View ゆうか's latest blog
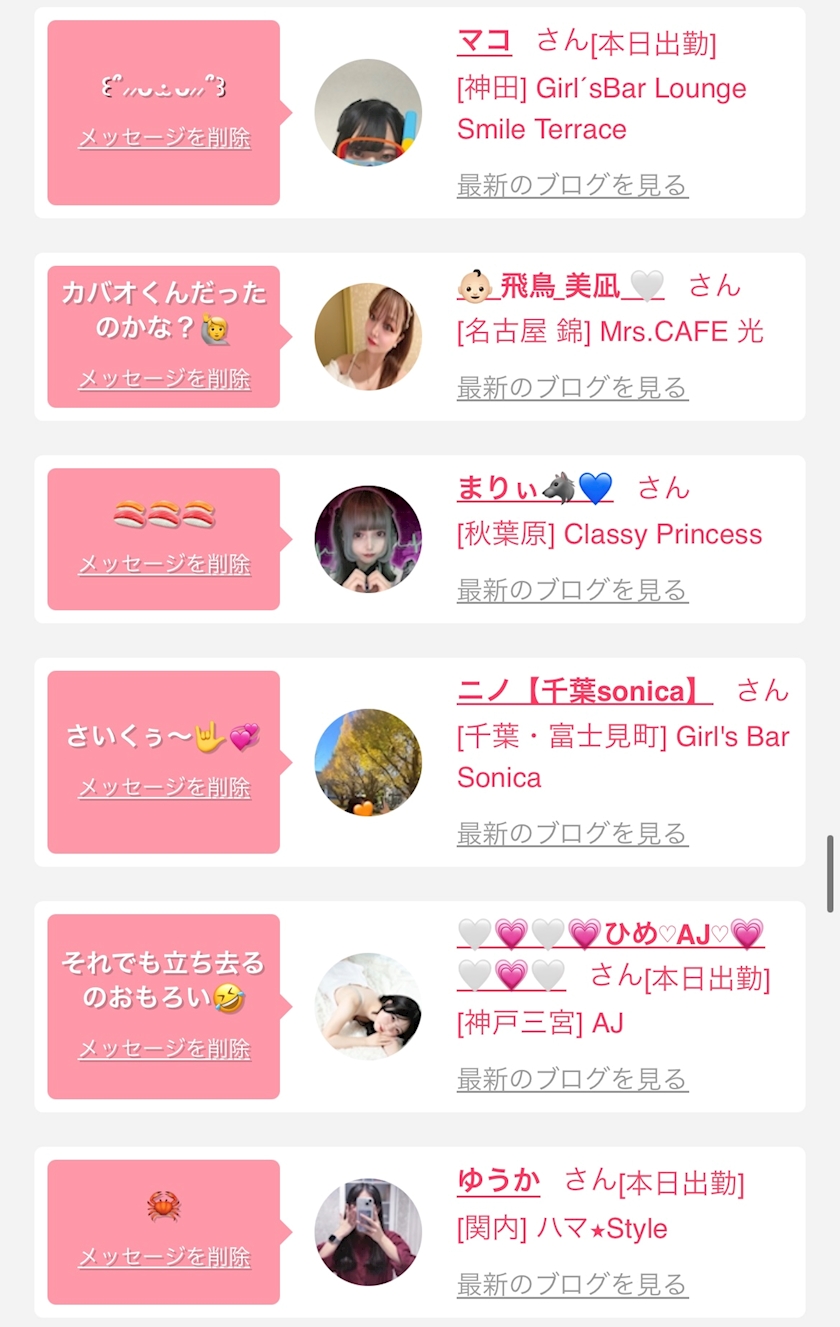Screen dimensions: 840x1327 point(572,1284)
